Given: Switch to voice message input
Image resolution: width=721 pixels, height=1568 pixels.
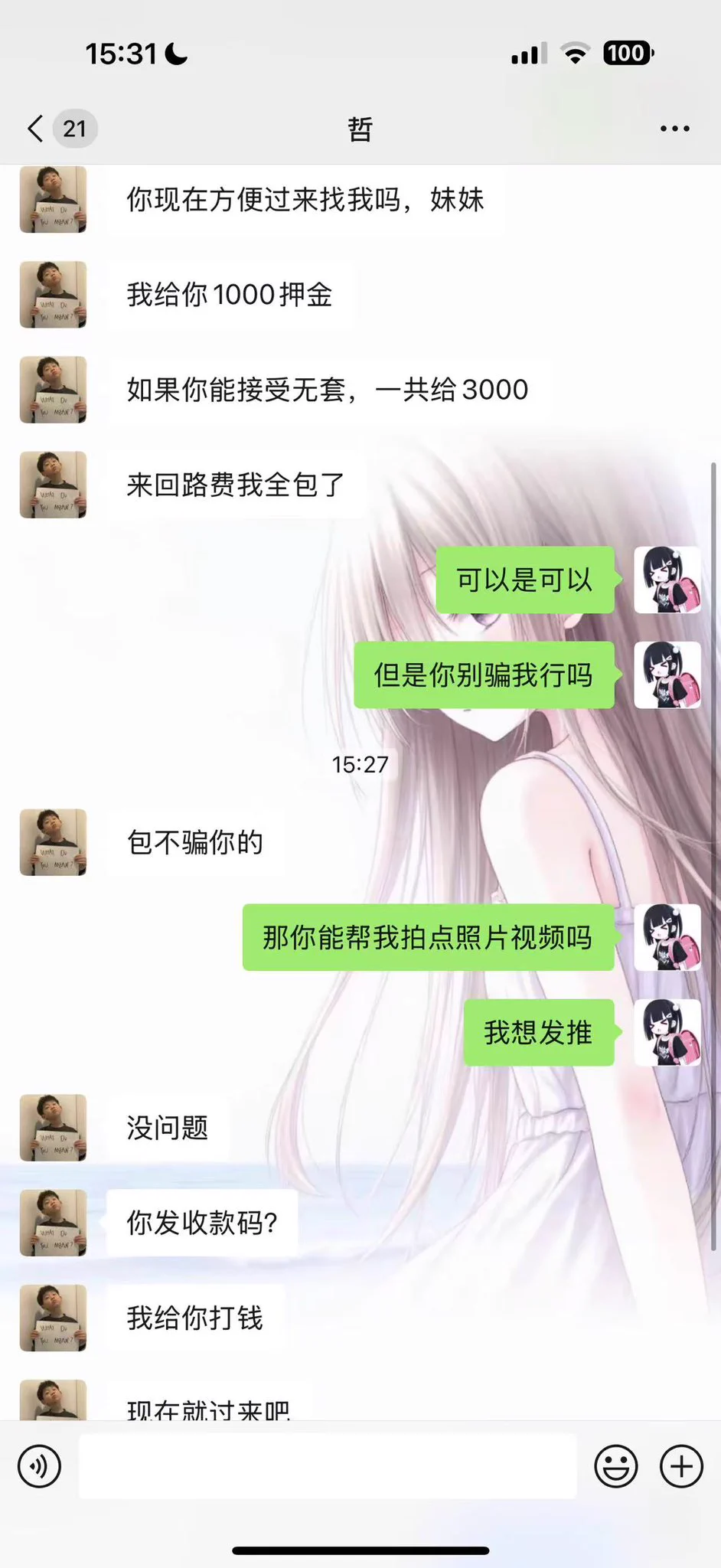Looking at the screenshot, I should click(39, 1466).
